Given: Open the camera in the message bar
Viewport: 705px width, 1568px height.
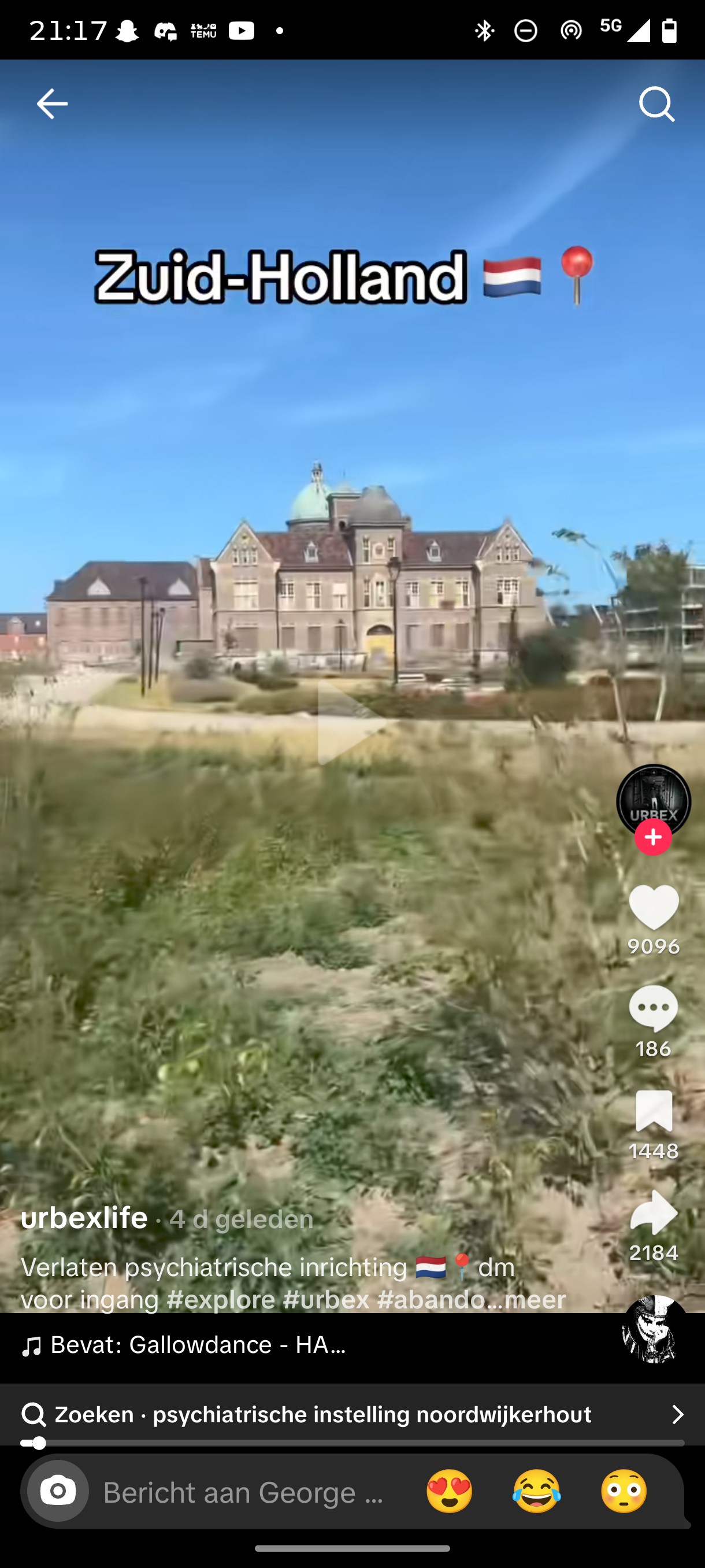Looking at the screenshot, I should click(58, 1491).
